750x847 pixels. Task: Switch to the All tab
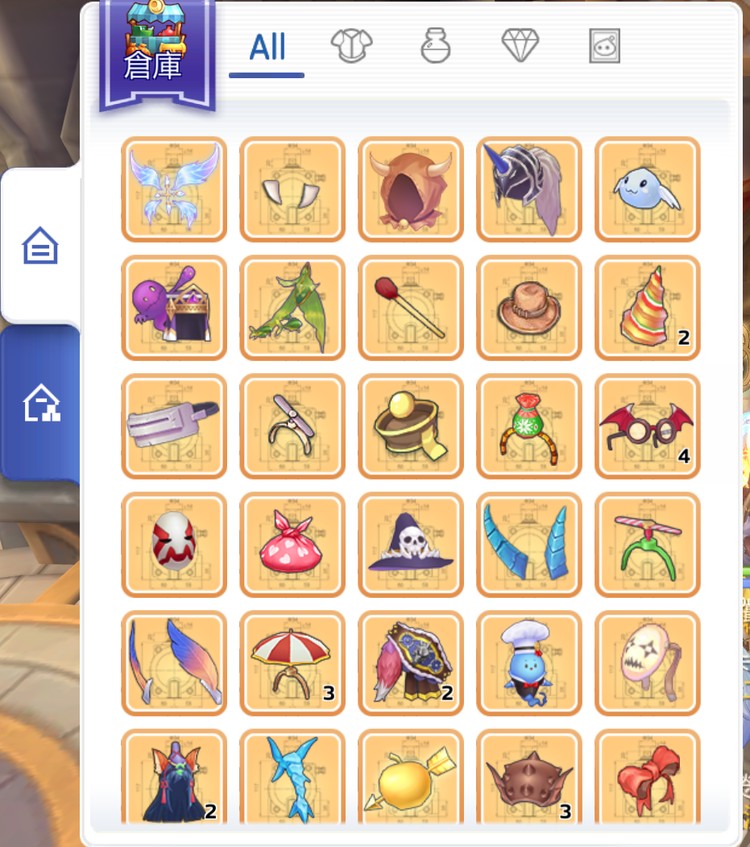pos(267,47)
